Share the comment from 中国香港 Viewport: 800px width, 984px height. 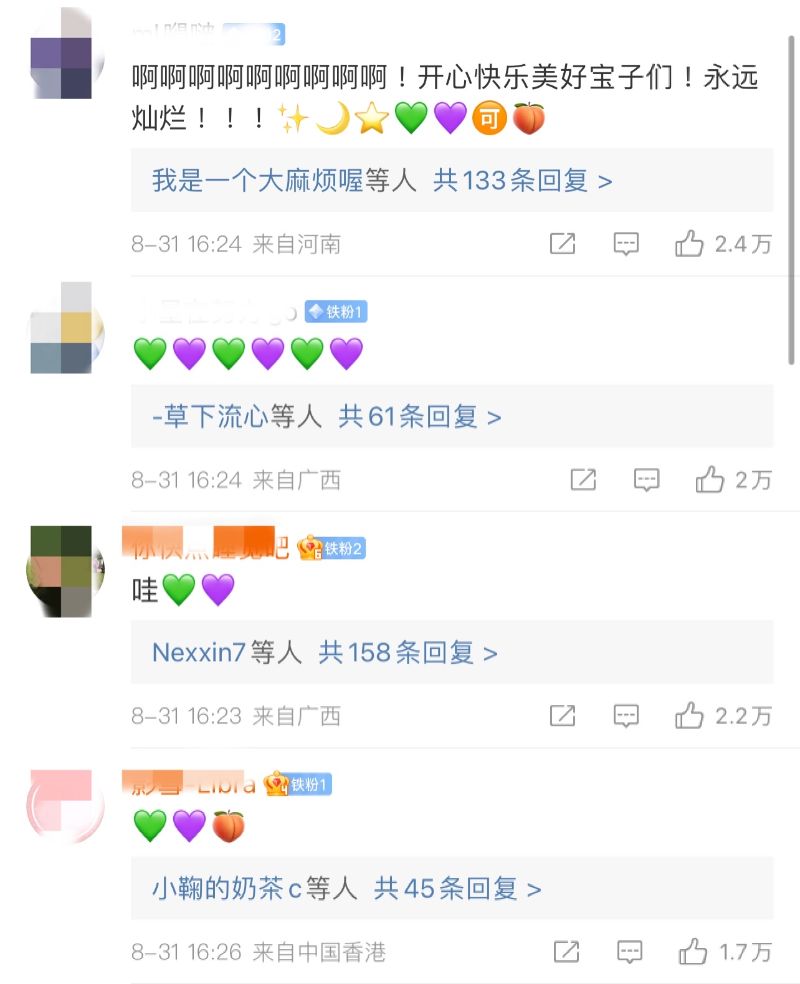point(567,951)
